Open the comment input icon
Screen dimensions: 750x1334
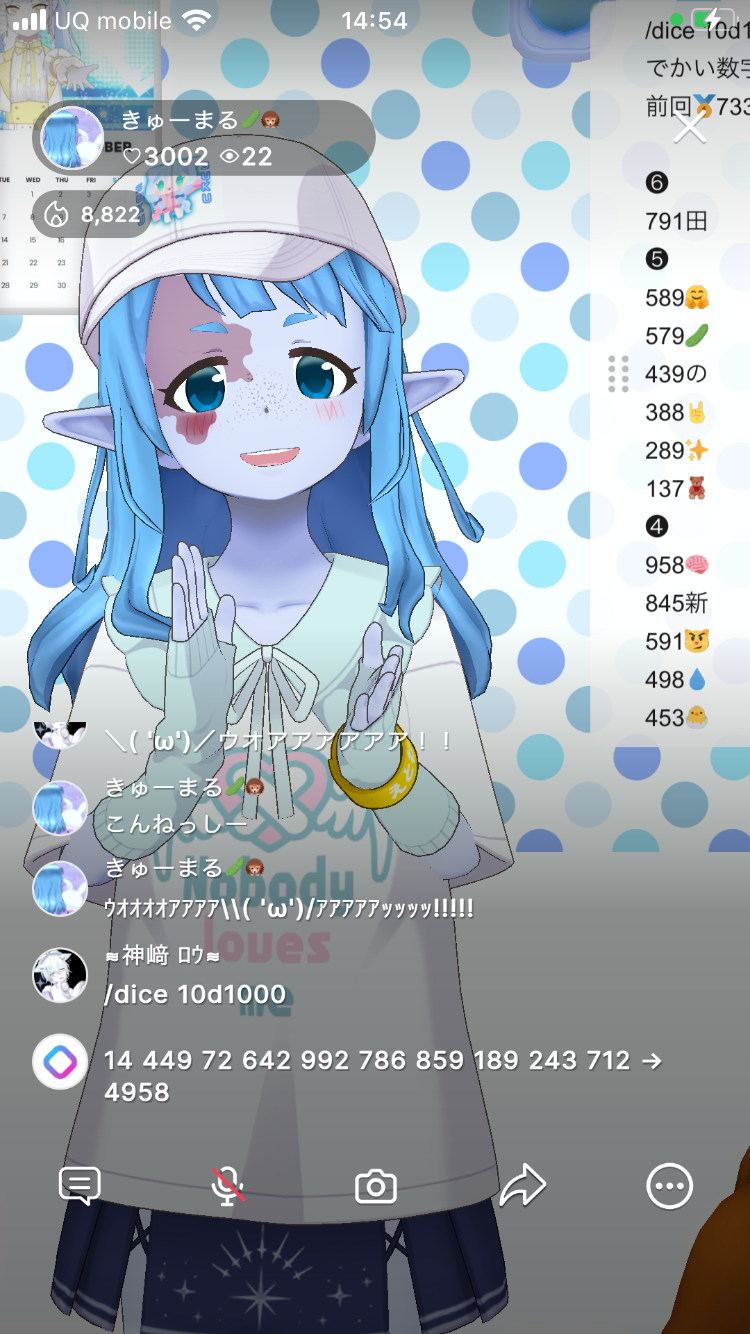click(x=80, y=1186)
